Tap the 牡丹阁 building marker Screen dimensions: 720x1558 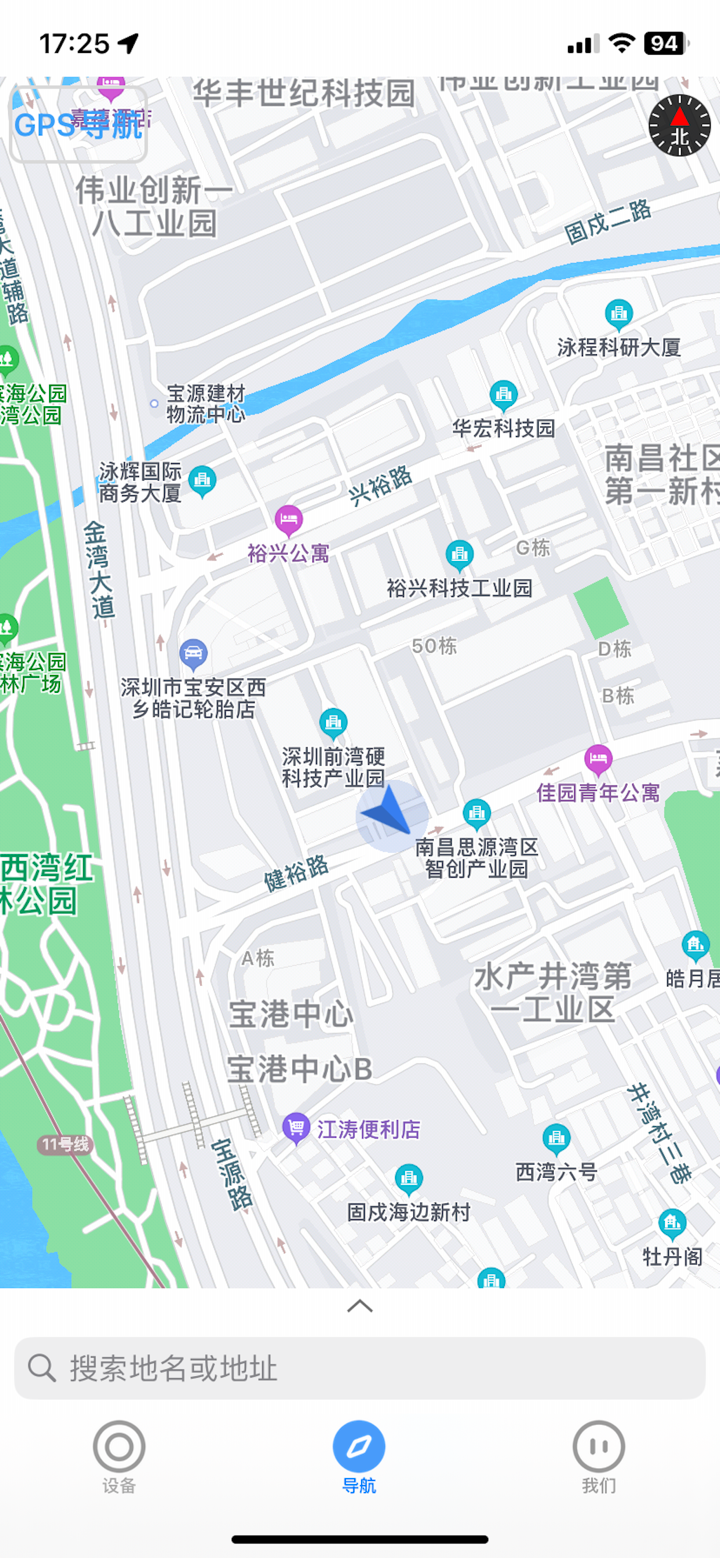click(x=671, y=1223)
